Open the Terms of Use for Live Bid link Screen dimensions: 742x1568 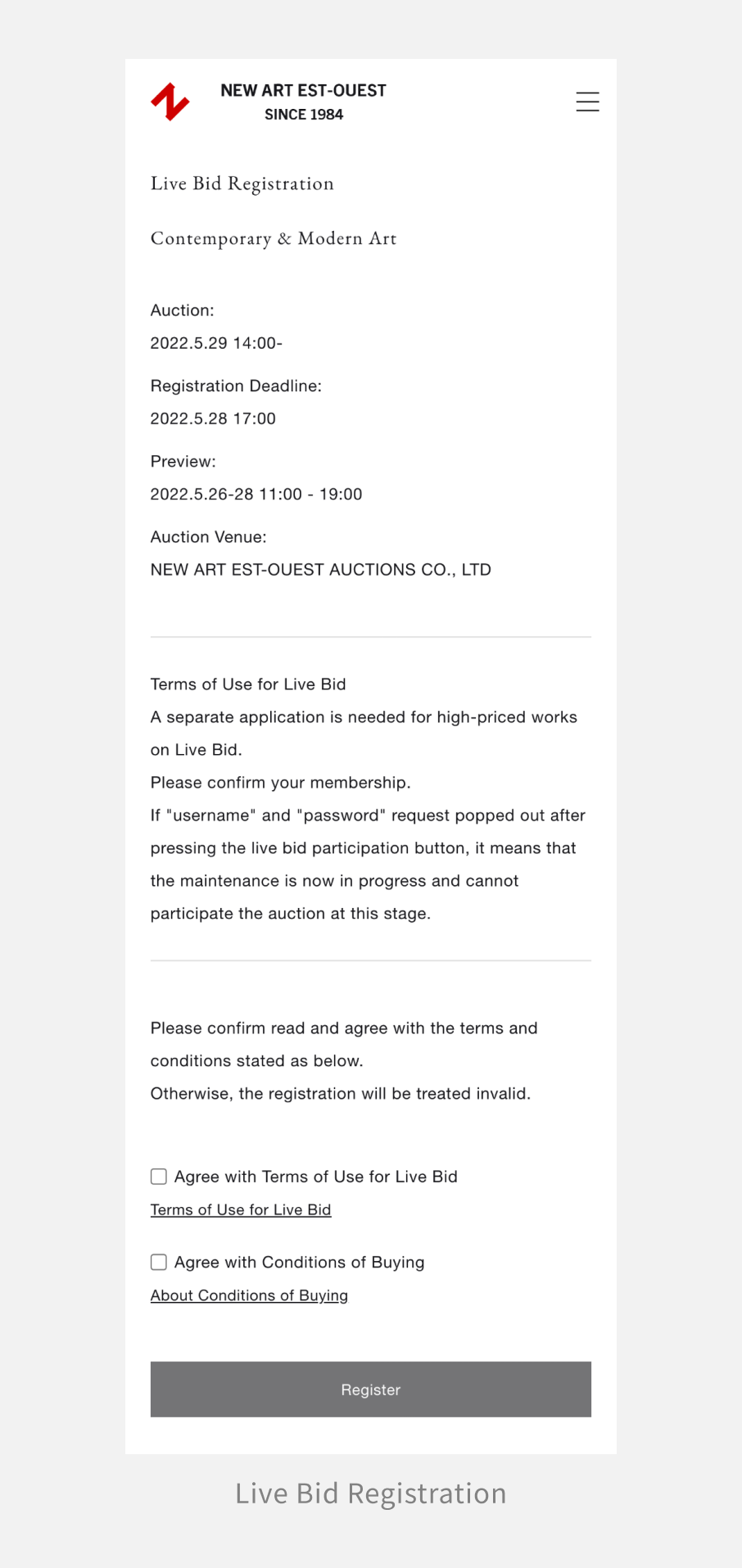241,1210
